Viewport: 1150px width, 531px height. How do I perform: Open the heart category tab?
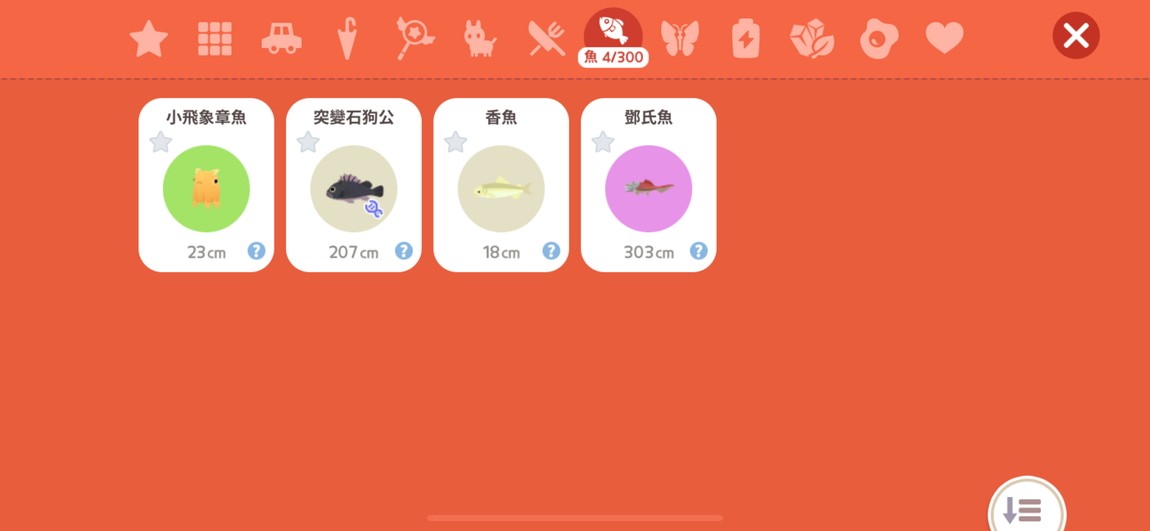(x=944, y=39)
